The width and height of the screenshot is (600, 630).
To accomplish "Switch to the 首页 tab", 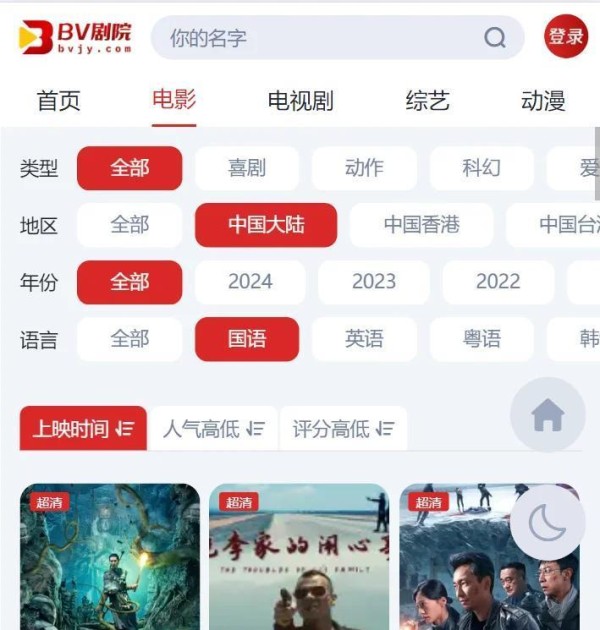I will [x=58, y=100].
